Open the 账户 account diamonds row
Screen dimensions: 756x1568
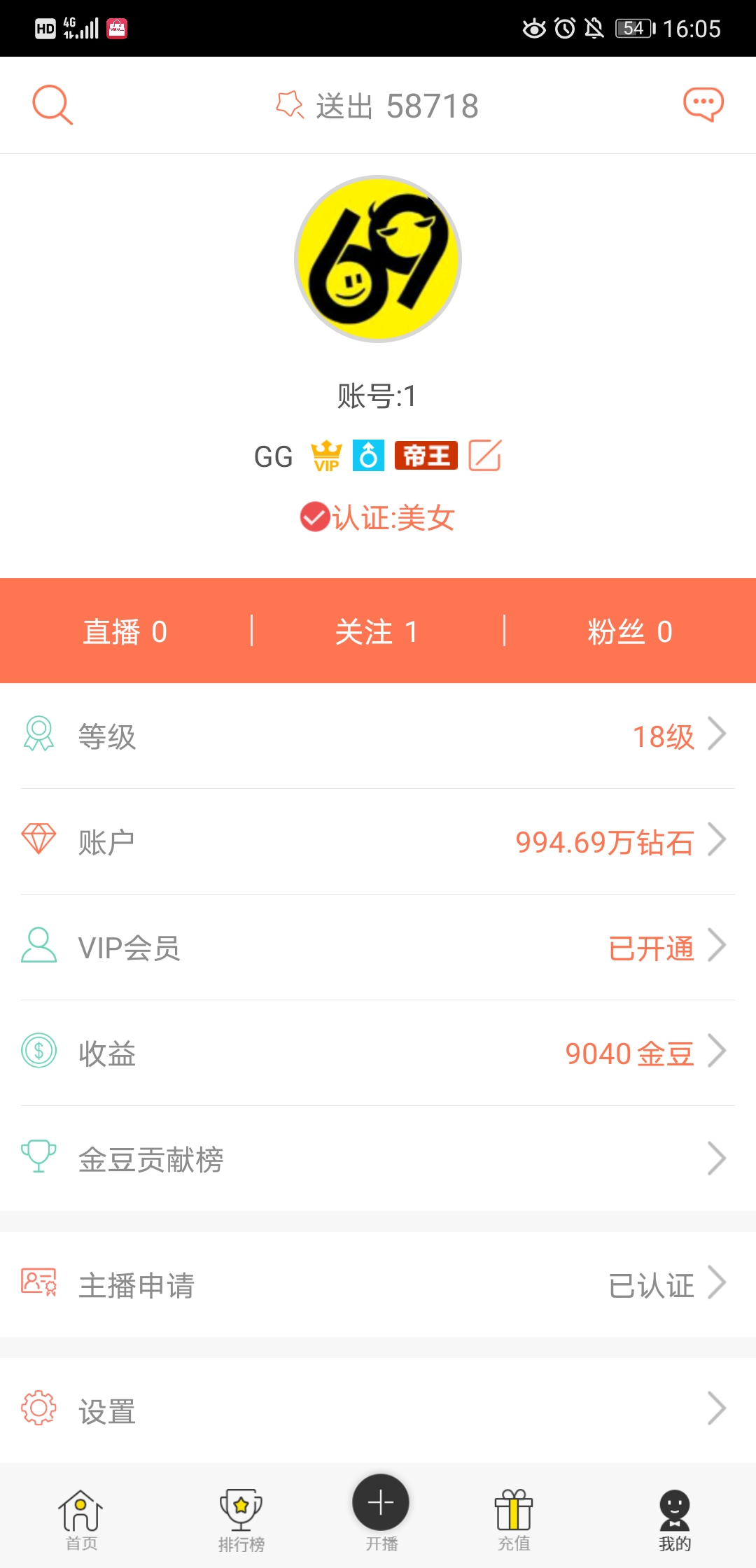(x=378, y=841)
